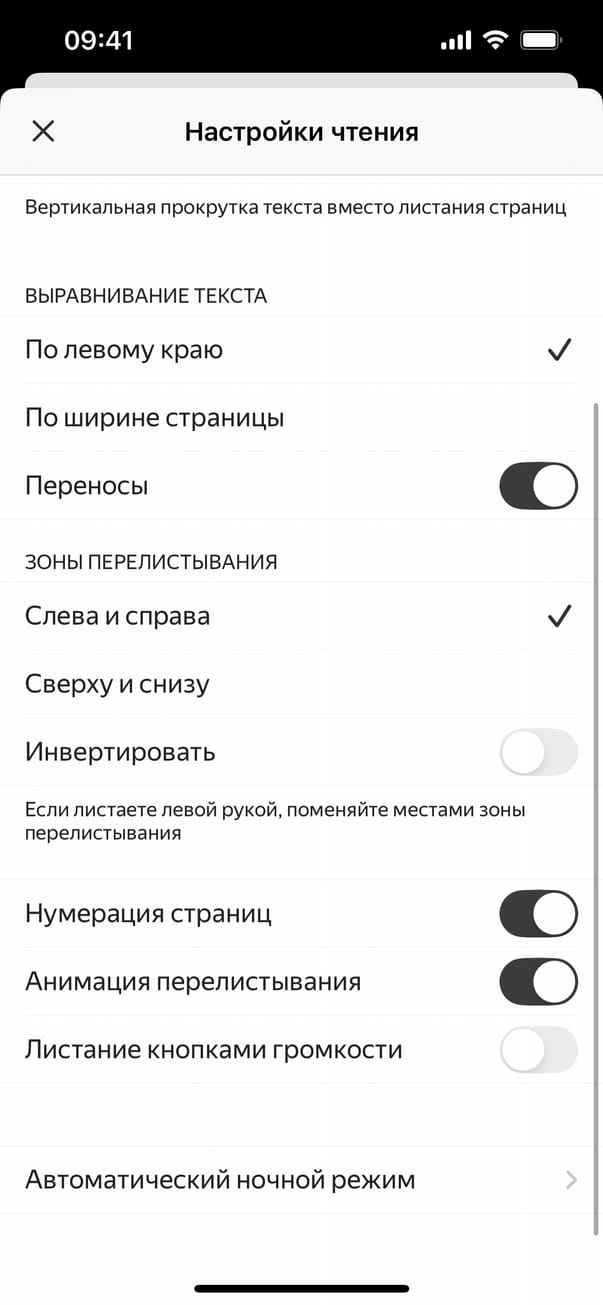603x1305 pixels.
Task: Turn off «Анимация перелистывания»
Action: point(538,981)
